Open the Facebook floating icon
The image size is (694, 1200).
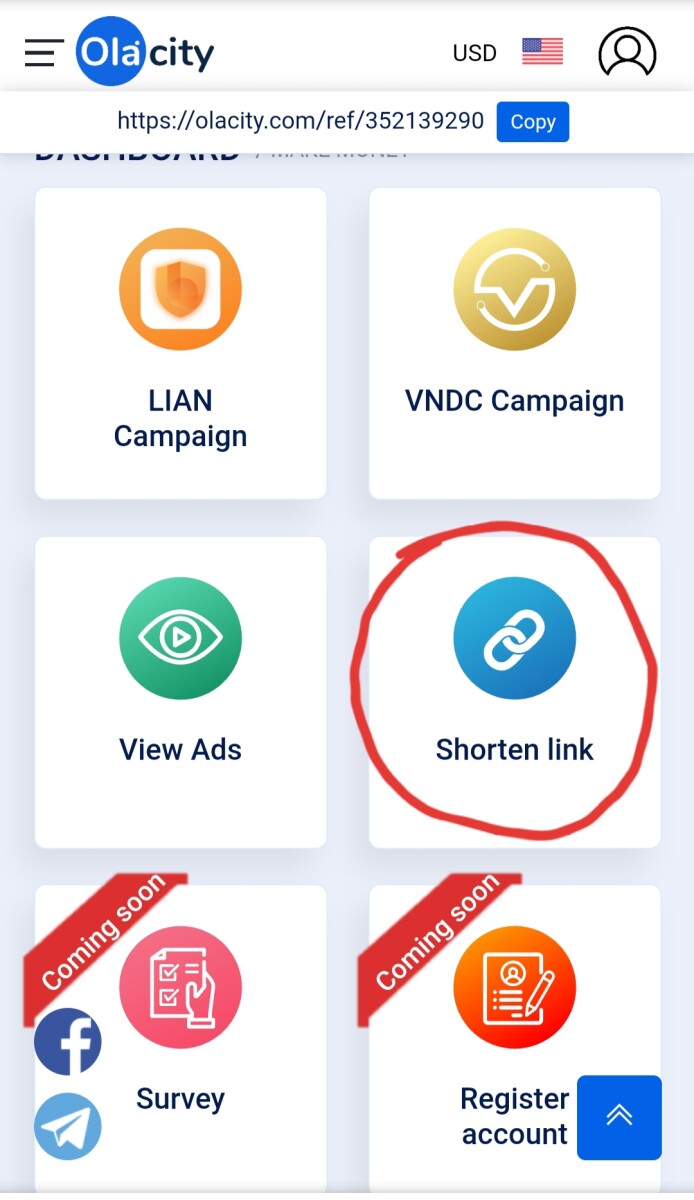click(x=68, y=1041)
